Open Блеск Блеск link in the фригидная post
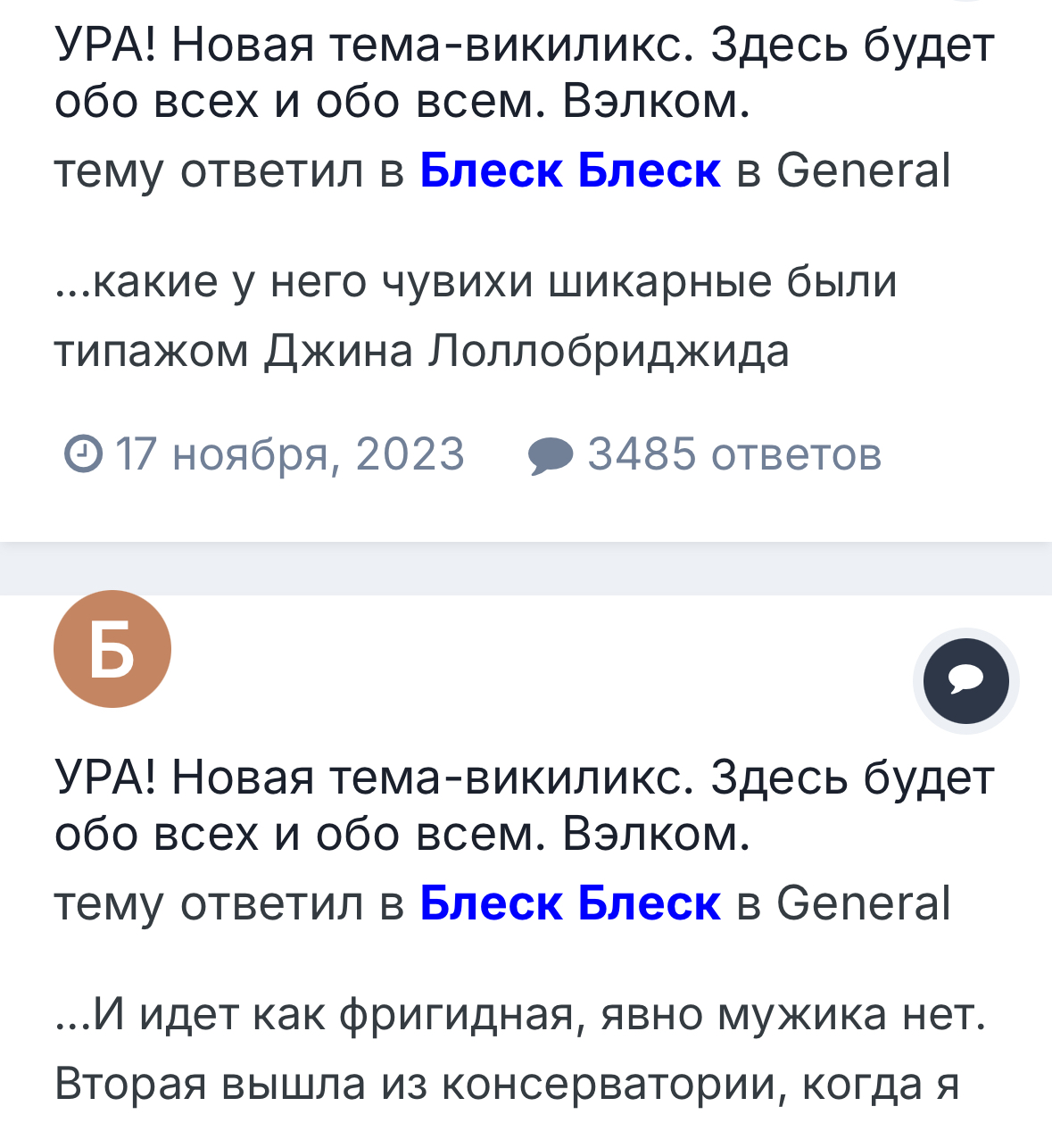 [x=569, y=903]
